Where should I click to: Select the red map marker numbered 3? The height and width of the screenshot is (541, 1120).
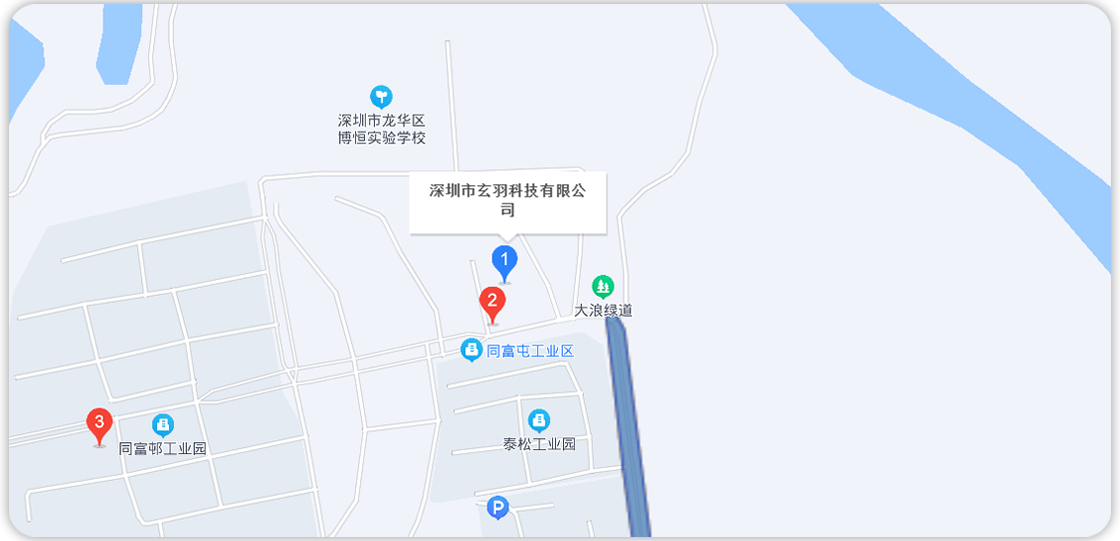[x=99, y=424]
